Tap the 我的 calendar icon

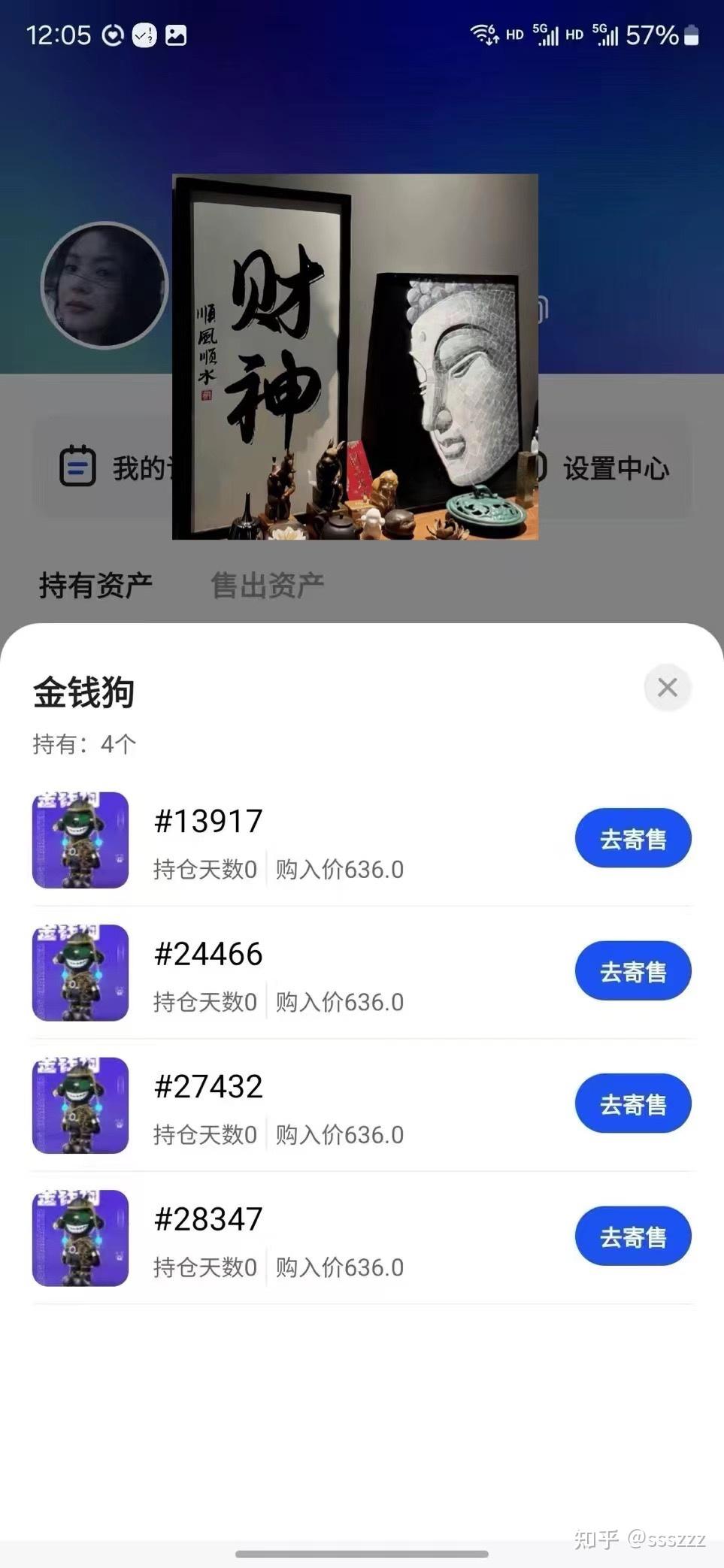[x=77, y=466]
